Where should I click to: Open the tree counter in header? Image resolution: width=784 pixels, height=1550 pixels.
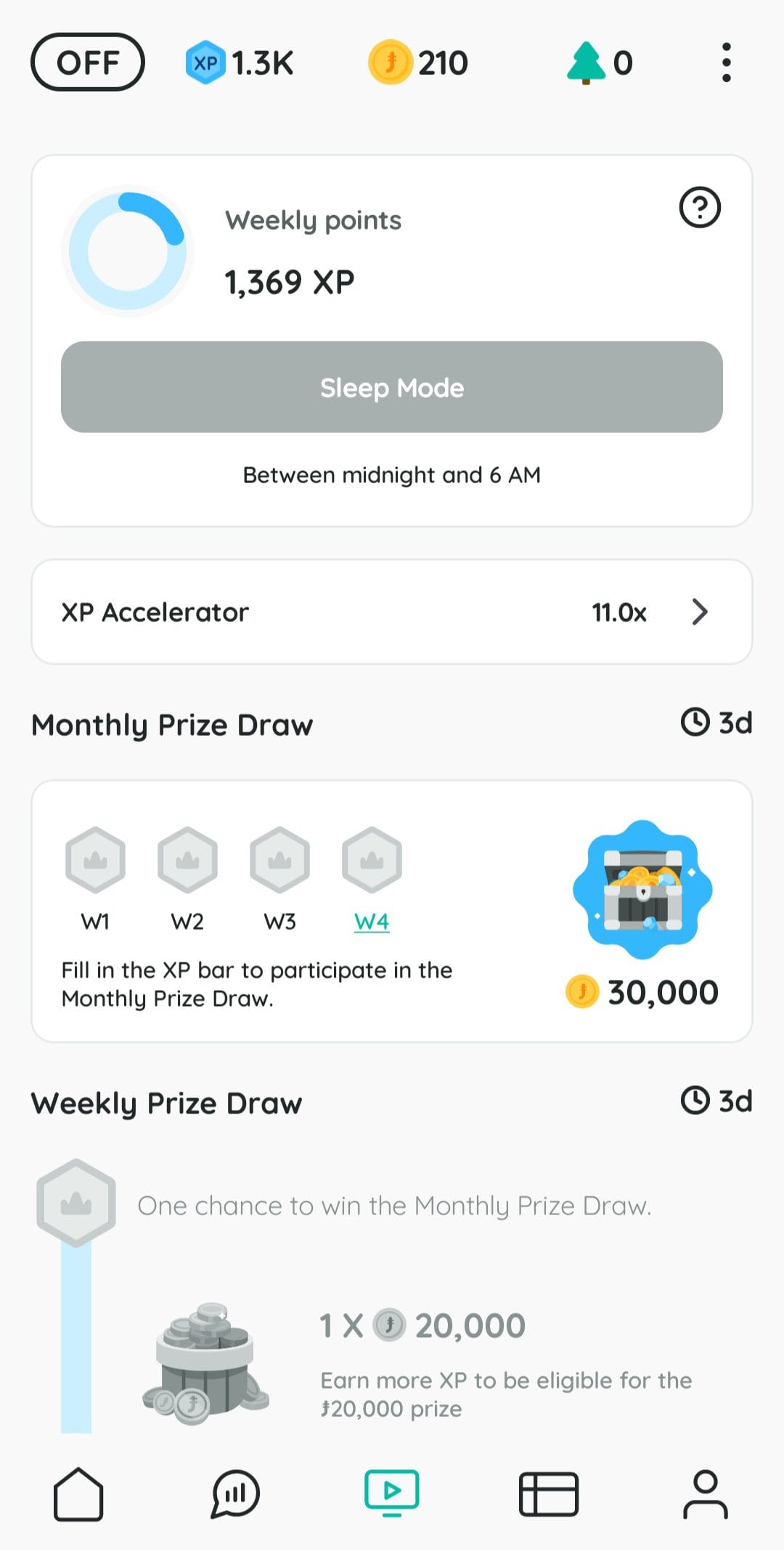coord(600,62)
